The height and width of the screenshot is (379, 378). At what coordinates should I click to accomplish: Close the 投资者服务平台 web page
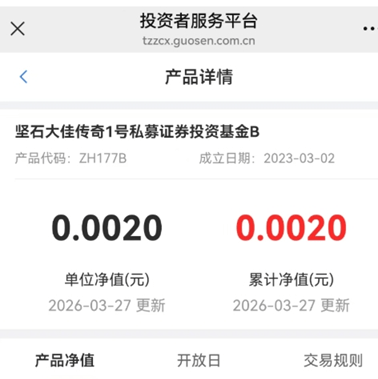[x=18, y=29]
